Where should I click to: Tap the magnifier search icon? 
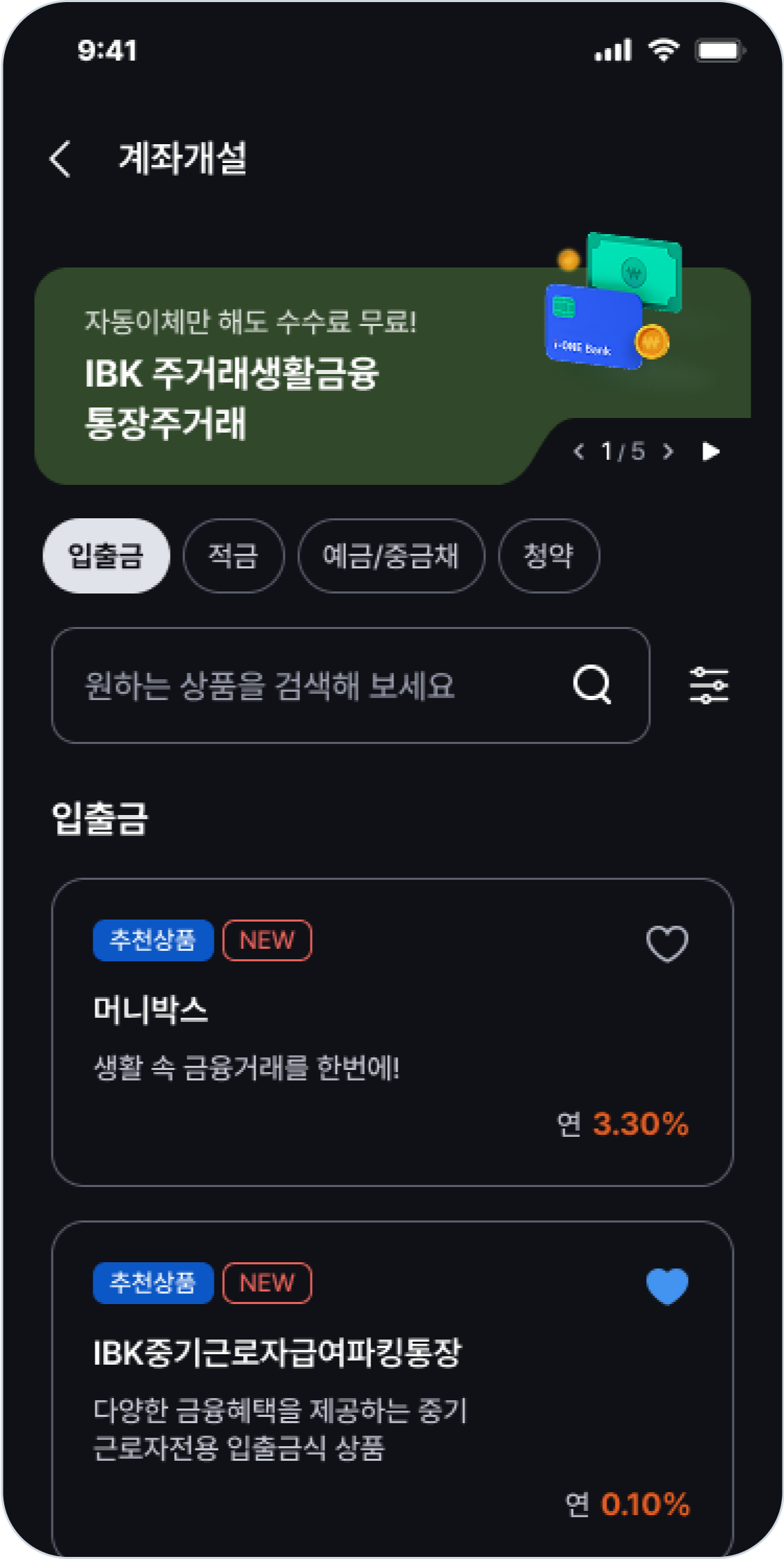[x=592, y=685]
